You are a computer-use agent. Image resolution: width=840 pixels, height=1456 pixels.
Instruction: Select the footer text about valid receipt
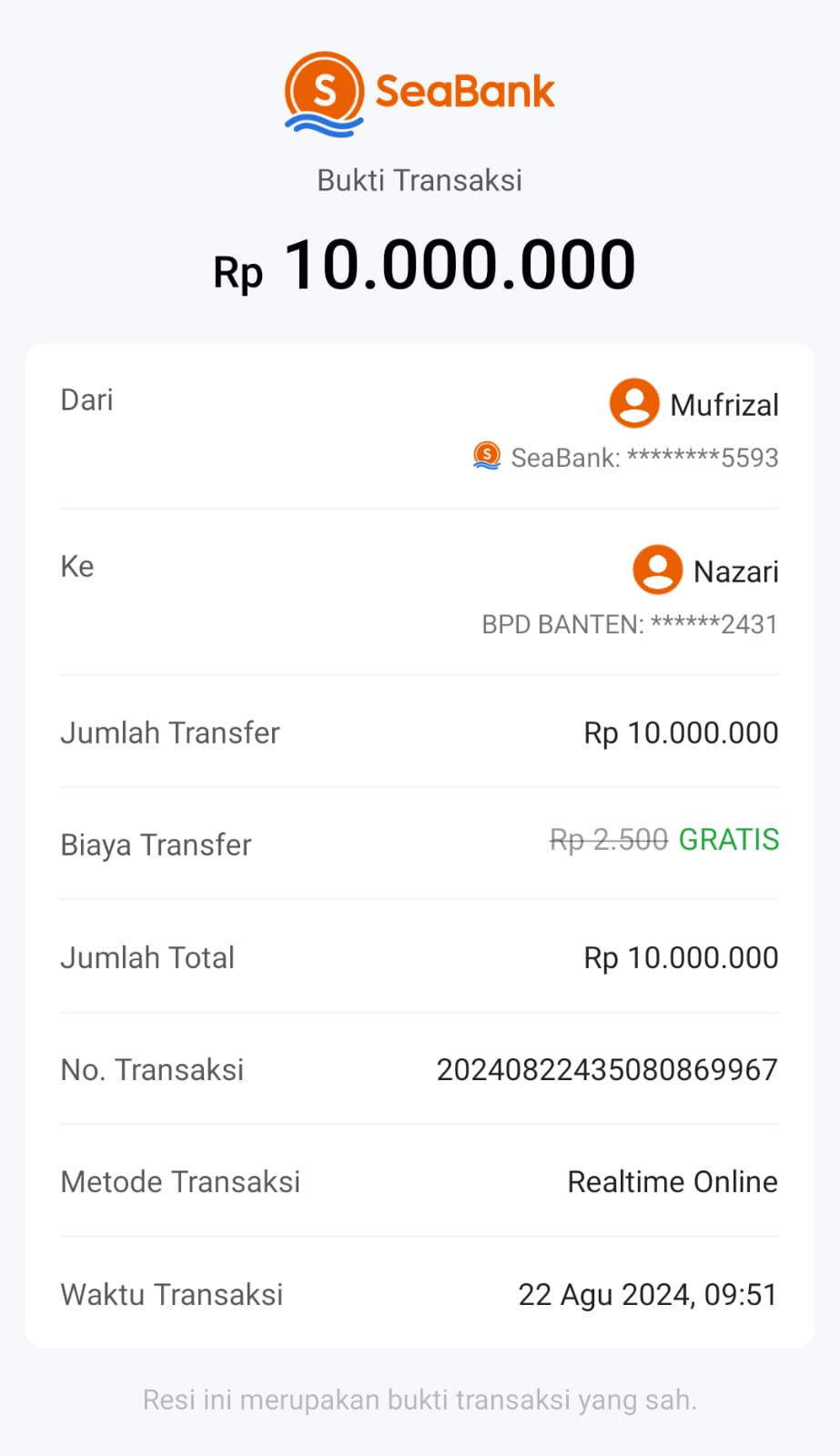pyautogui.click(x=419, y=1400)
